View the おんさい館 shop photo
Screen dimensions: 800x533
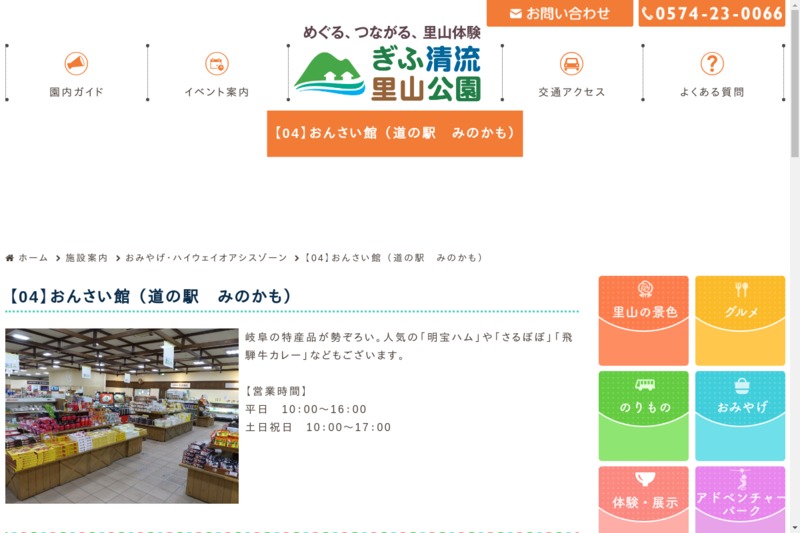pyautogui.click(x=121, y=415)
